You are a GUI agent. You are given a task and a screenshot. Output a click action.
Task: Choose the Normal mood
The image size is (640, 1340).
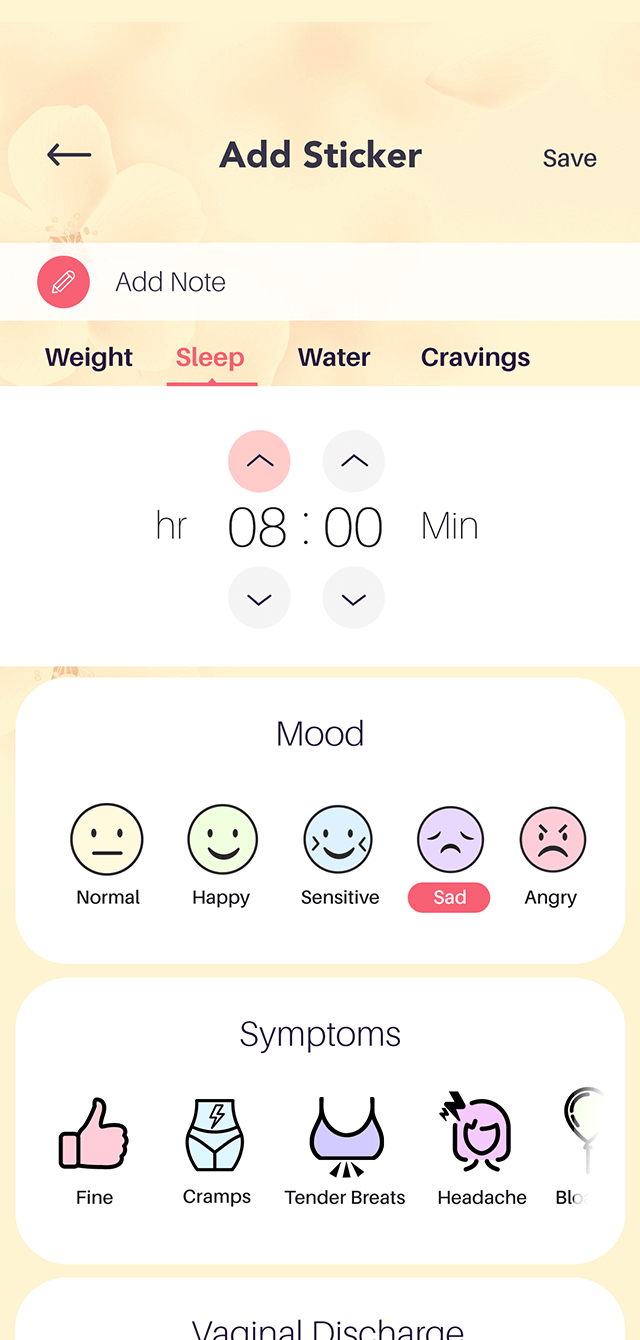(x=107, y=855)
